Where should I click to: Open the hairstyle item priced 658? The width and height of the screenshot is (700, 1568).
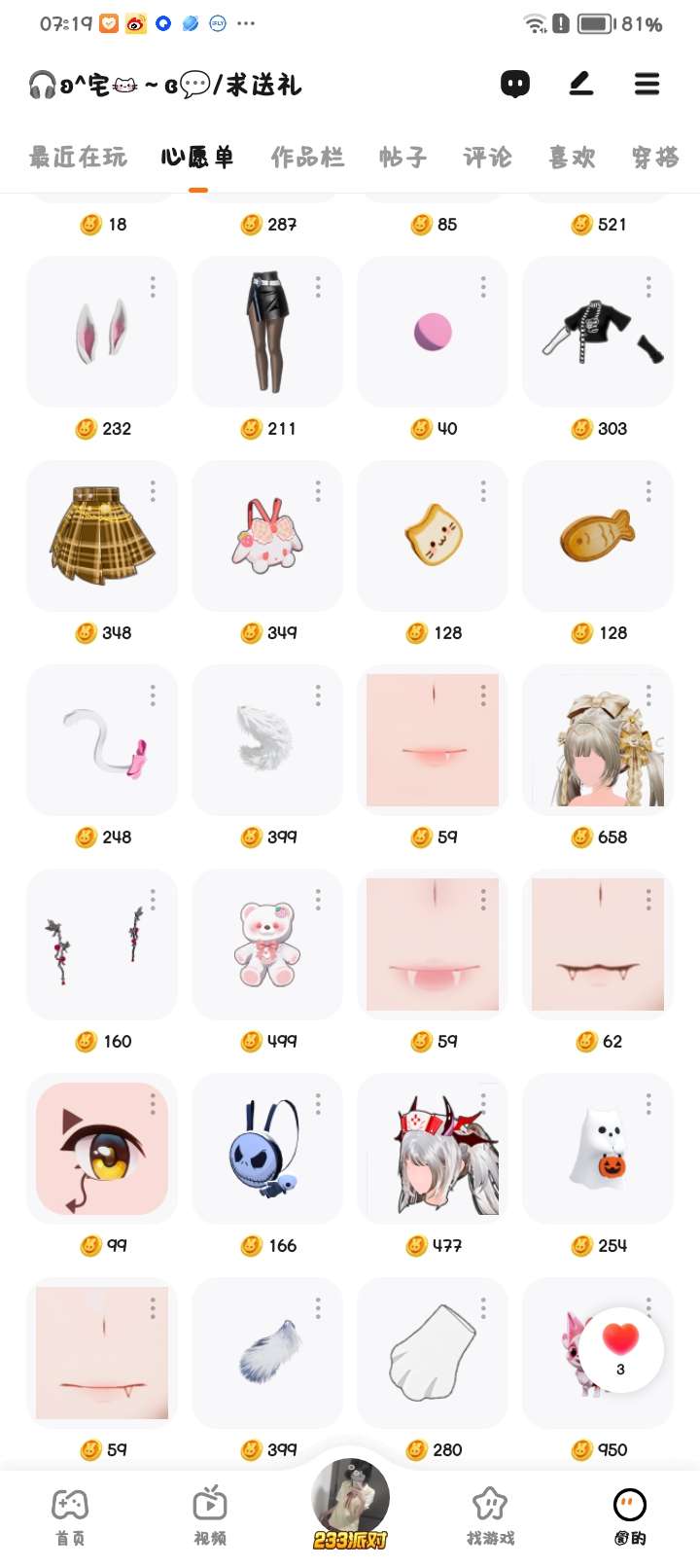point(598,740)
